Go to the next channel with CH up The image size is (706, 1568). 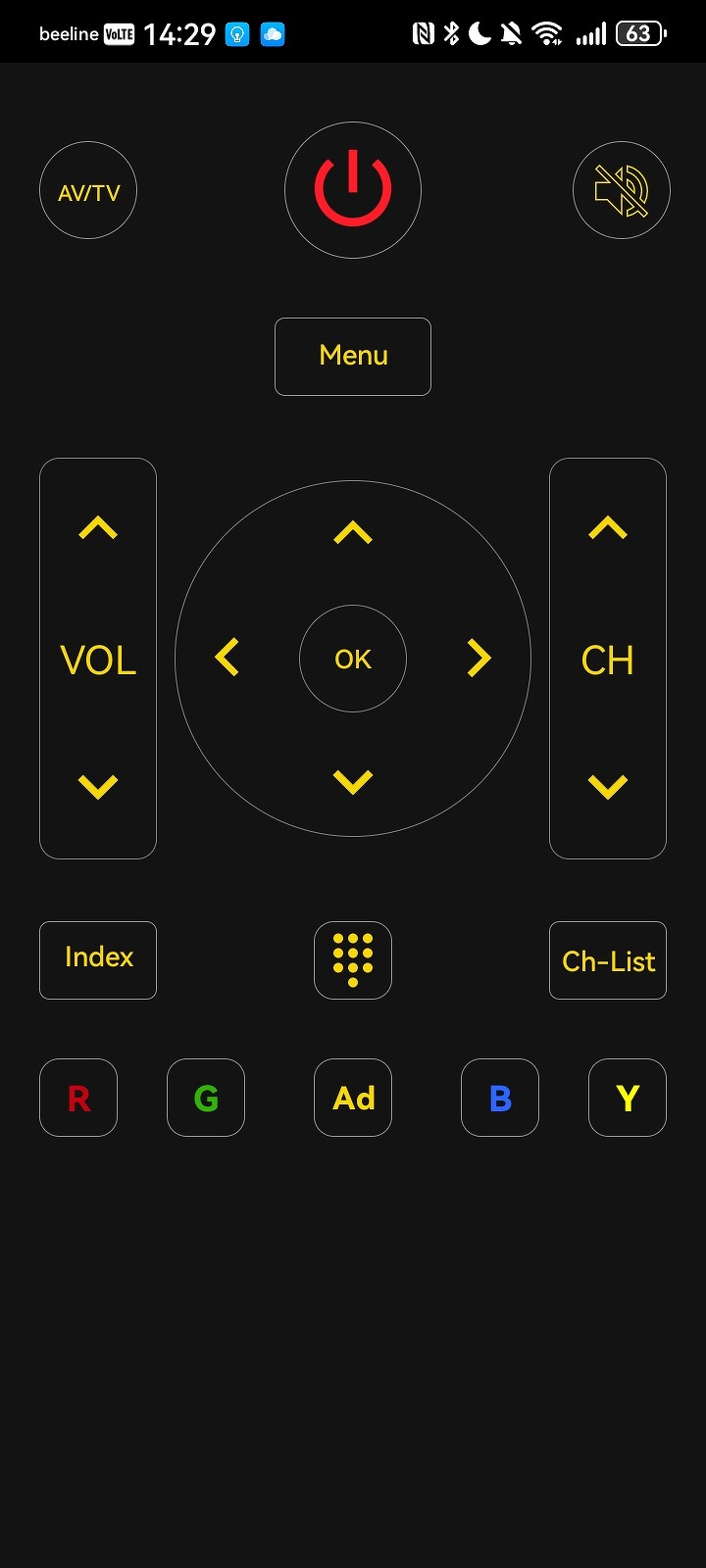[608, 529]
